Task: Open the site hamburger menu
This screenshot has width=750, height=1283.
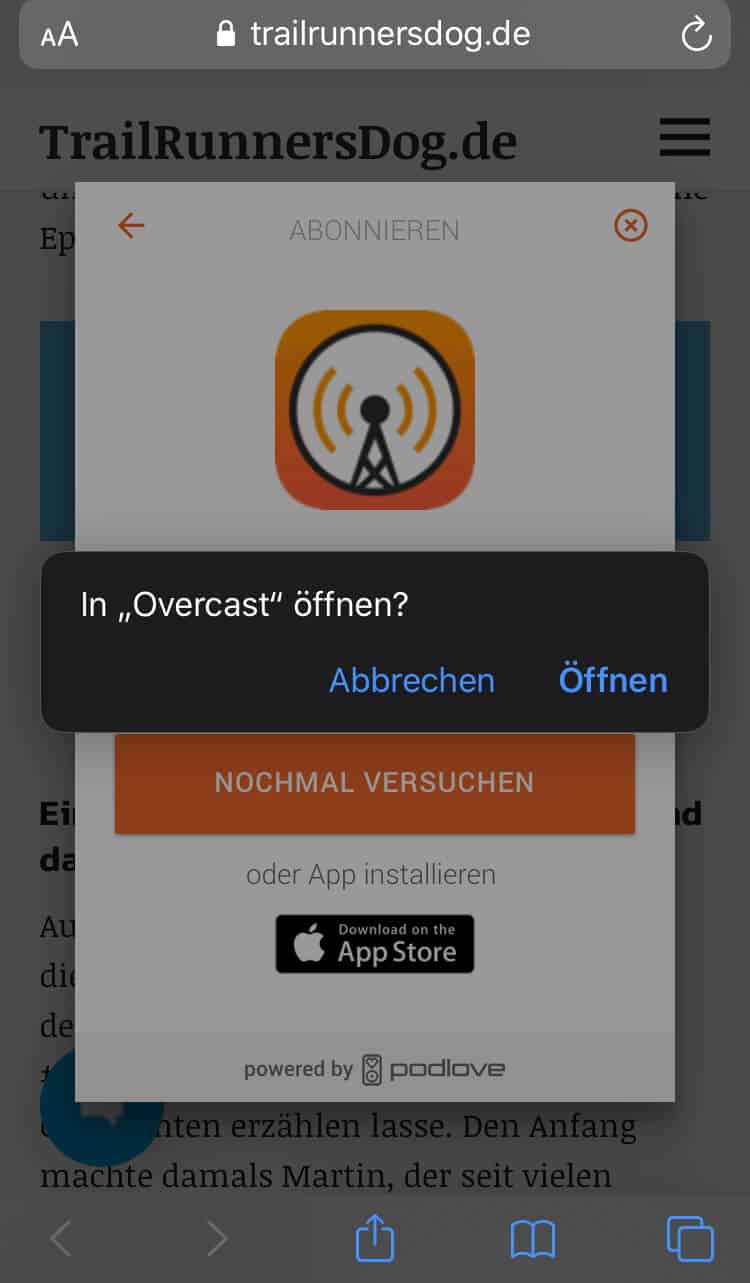Action: [685, 138]
